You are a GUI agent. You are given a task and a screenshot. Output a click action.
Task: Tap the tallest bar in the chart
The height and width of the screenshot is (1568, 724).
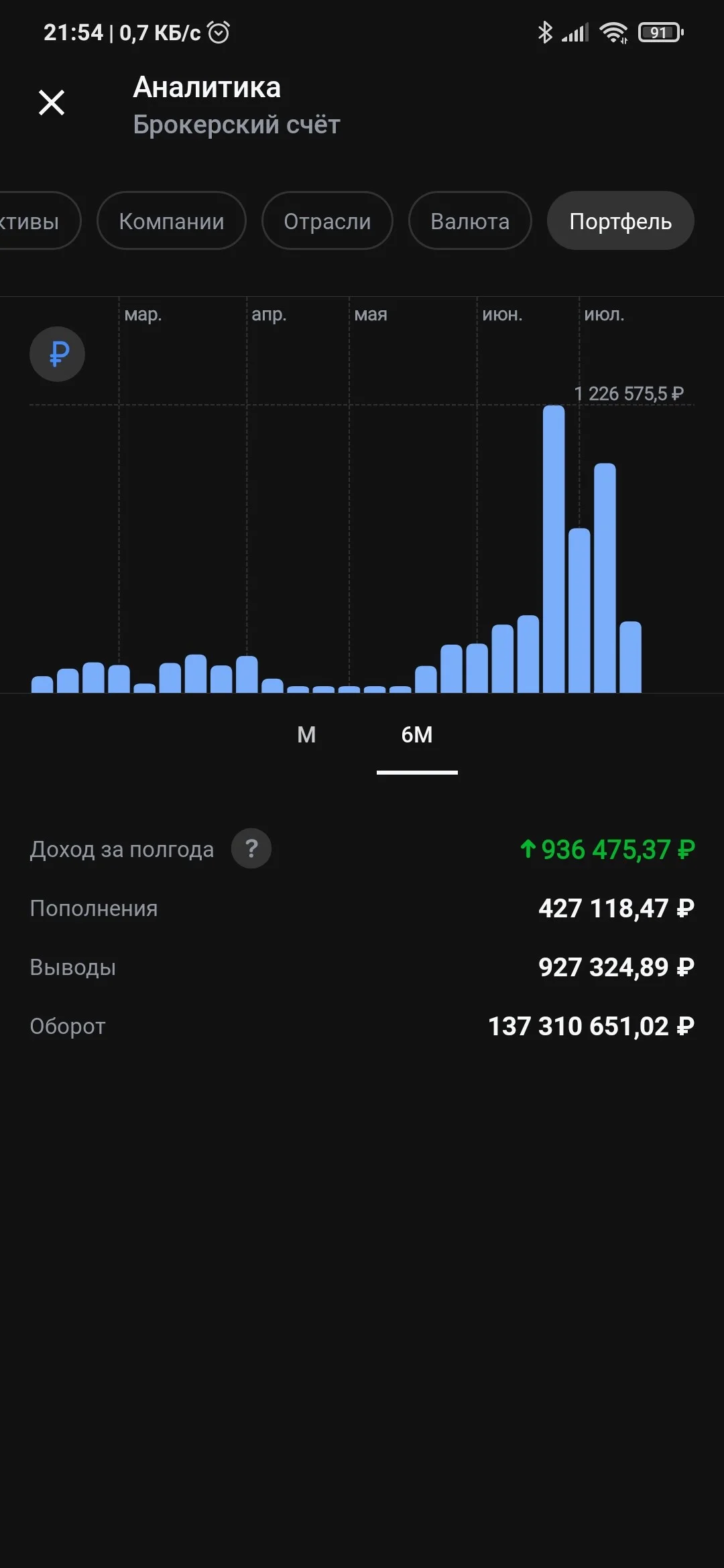(x=554, y=549)
